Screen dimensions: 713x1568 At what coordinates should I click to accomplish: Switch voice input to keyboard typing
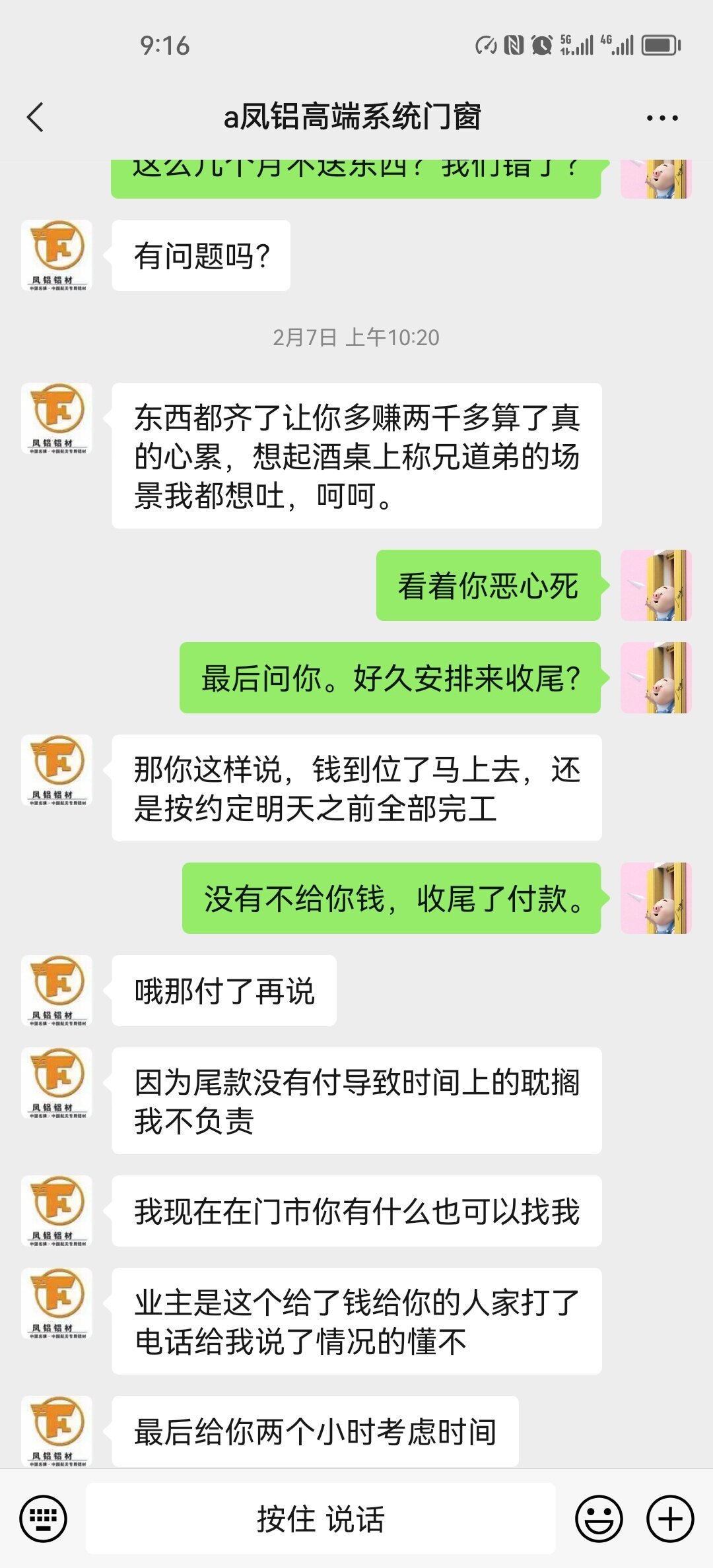[44, 1519]
